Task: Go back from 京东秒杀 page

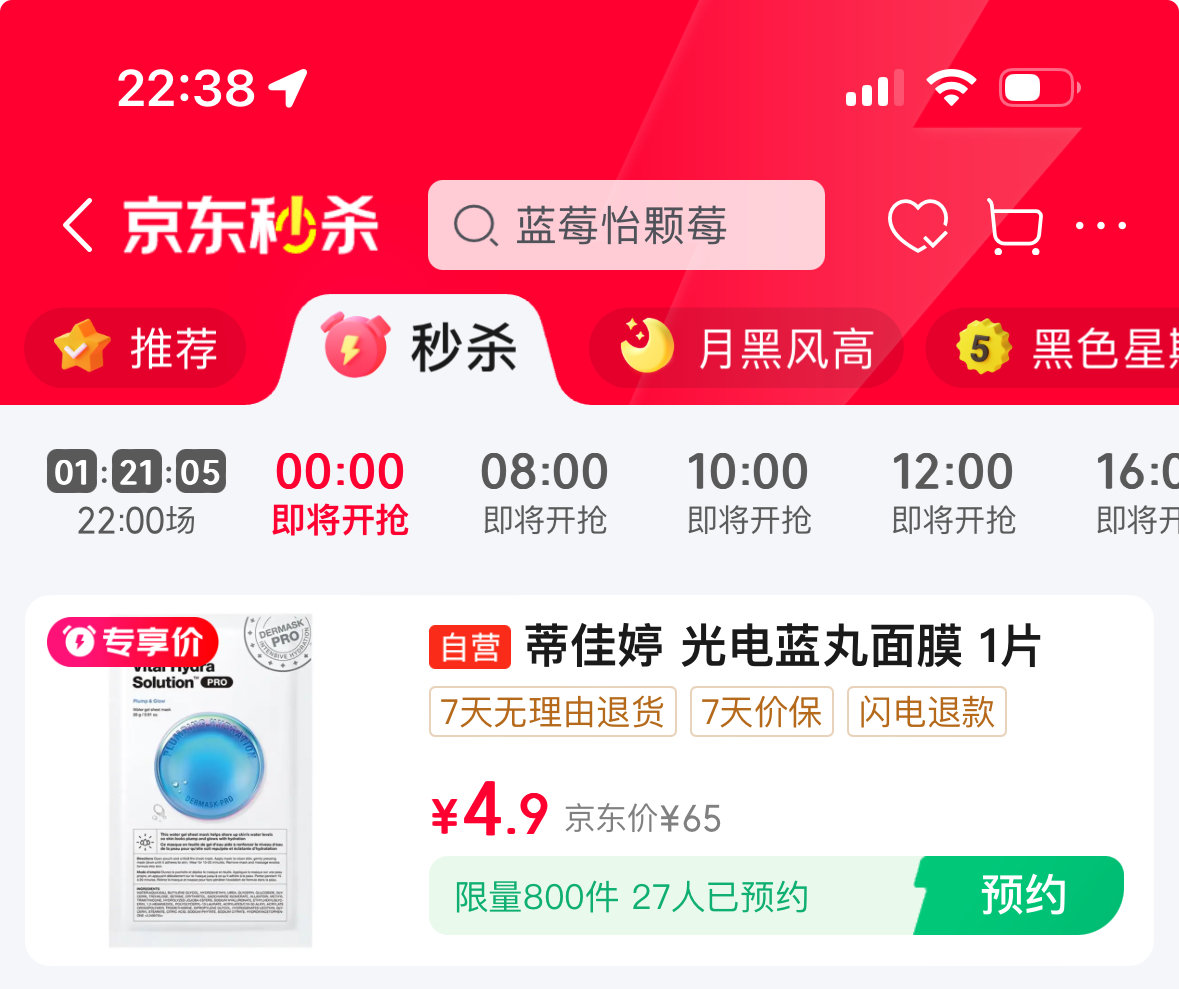Action: (78, 225)
